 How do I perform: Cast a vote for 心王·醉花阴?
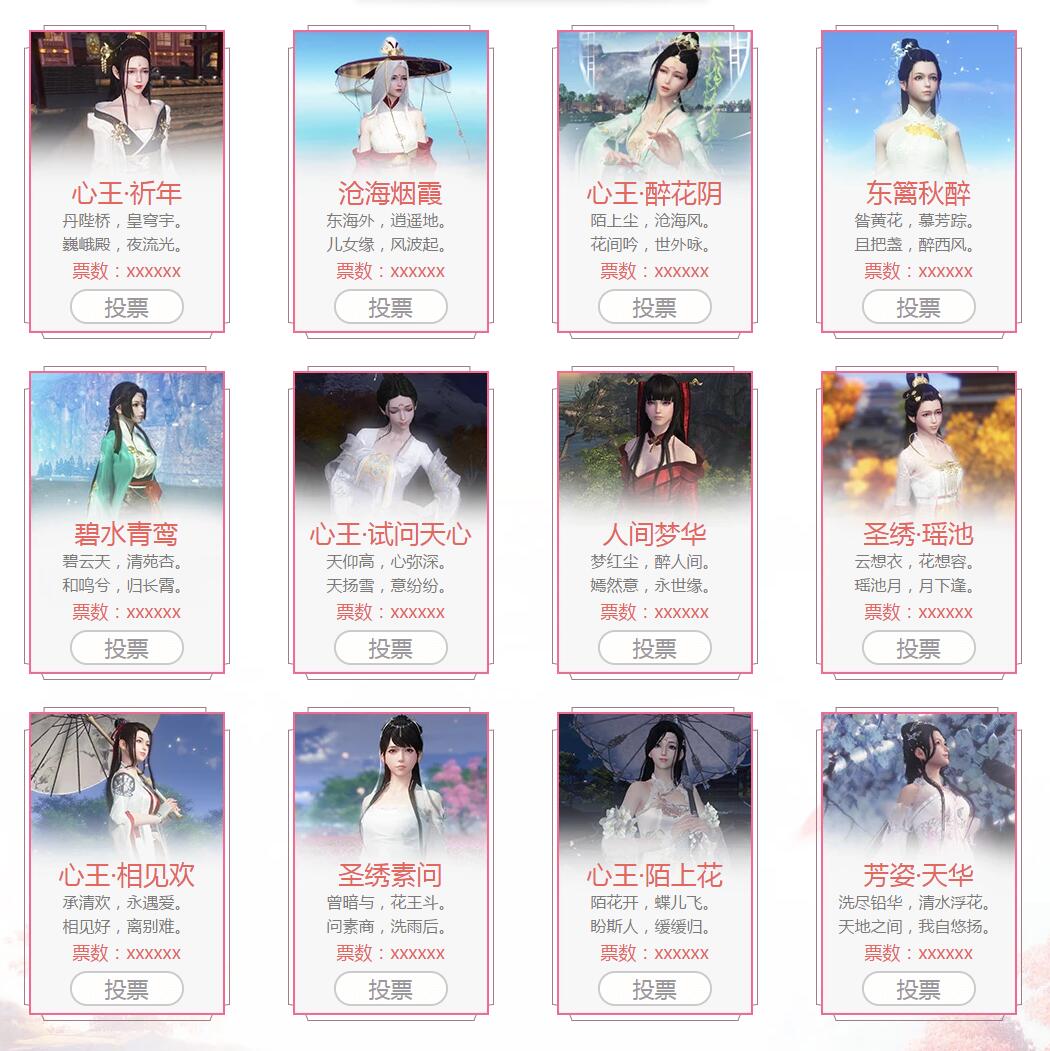655,307
